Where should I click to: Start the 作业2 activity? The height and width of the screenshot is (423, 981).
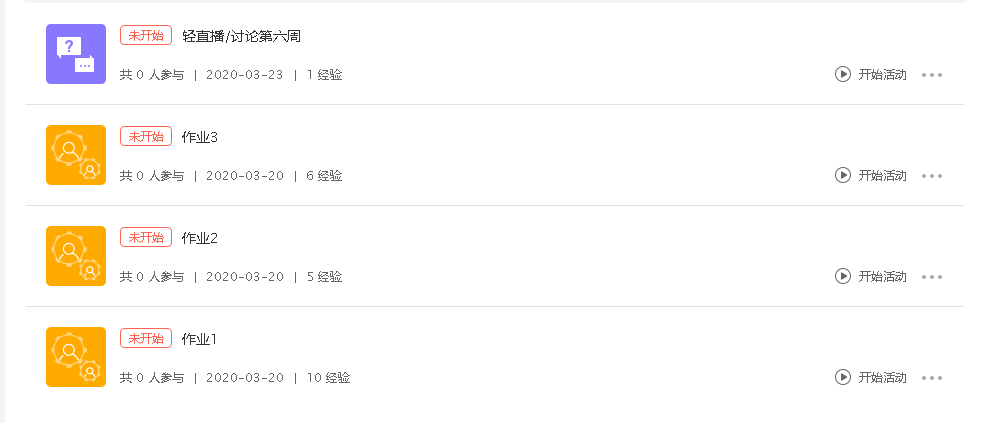871,276
